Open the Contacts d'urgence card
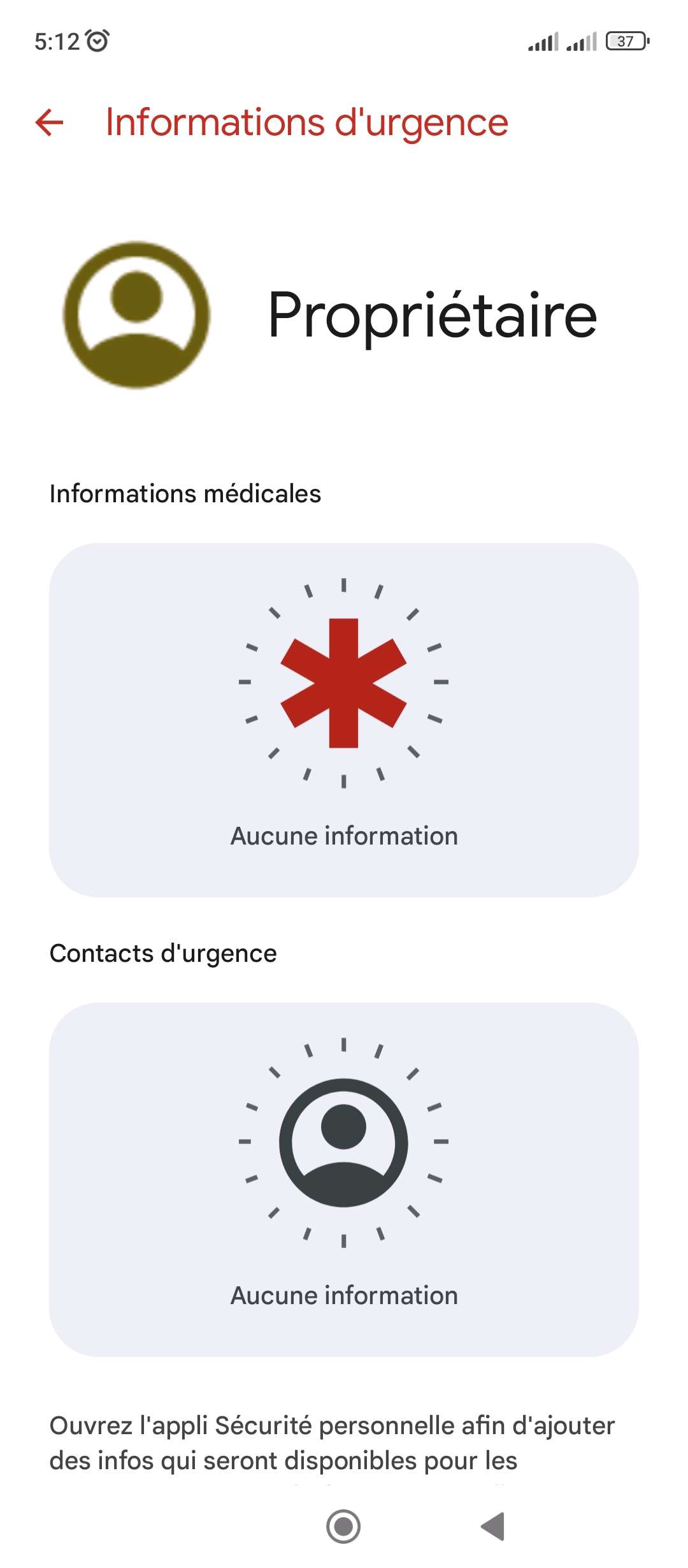Viewport: 688px width, 1568px height. [344, 1179]
